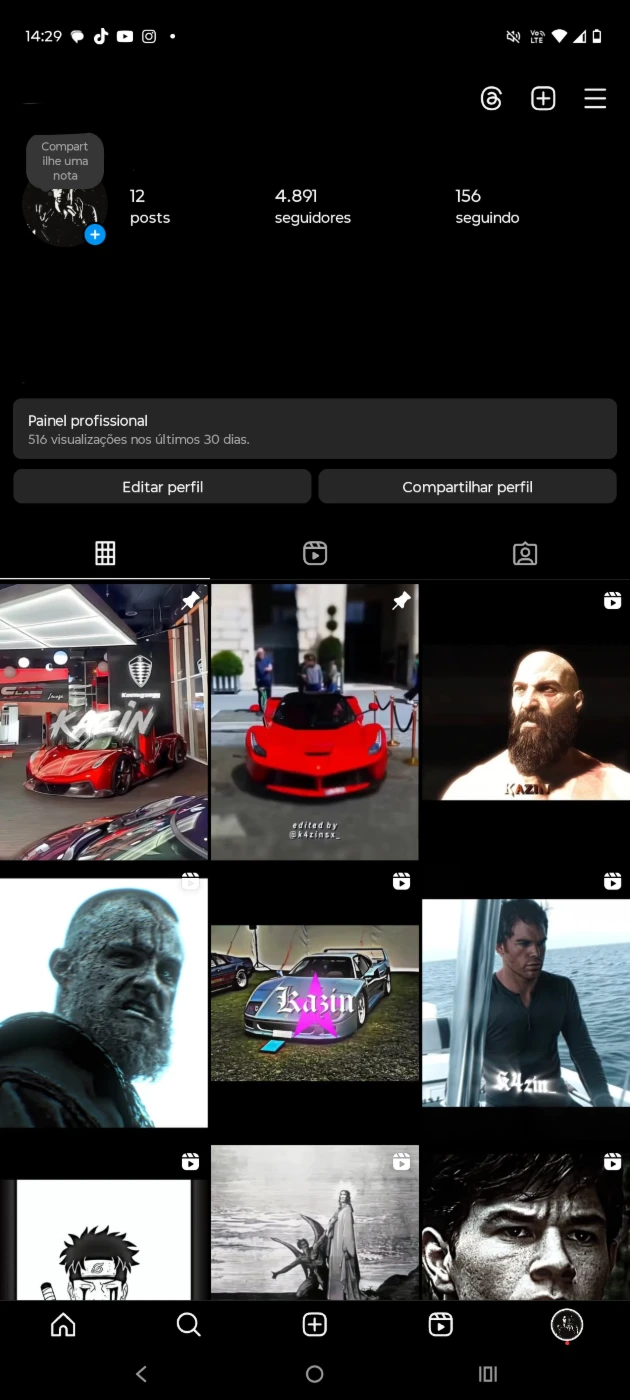
Task: Switch to the tagged photos tab
Action: [525, 553]
